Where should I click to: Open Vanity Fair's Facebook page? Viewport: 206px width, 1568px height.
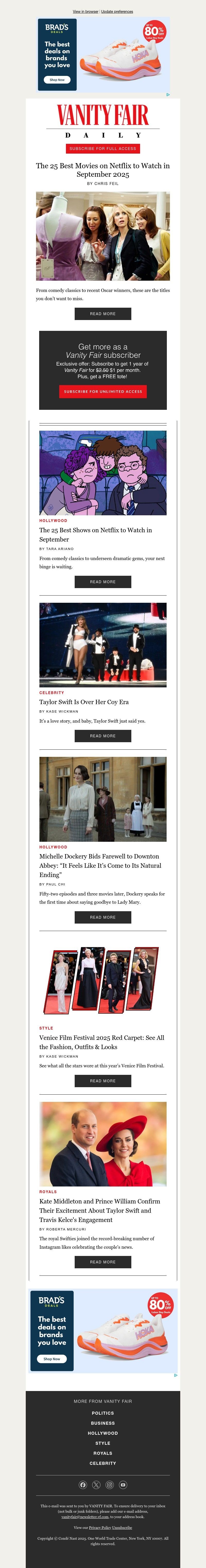(x=83, y=1485)
